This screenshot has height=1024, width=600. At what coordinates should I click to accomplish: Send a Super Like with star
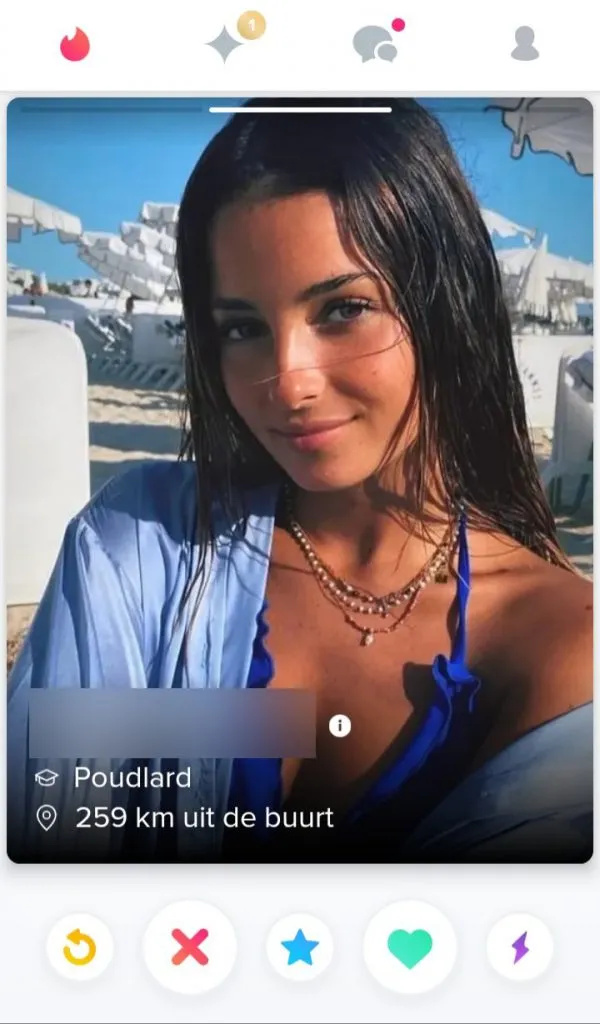[x=300, y=947]
